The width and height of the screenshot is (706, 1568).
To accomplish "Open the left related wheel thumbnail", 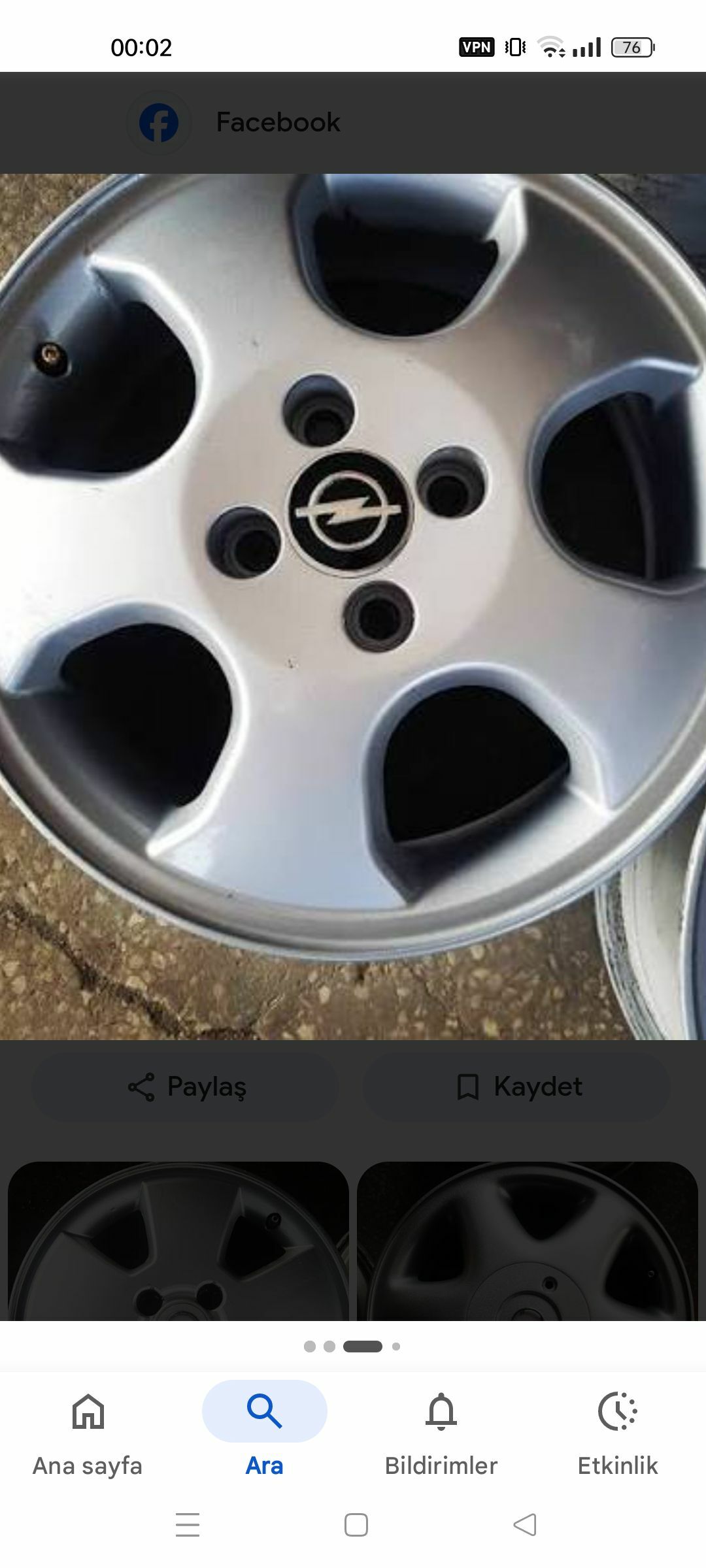I will click(178, 1241).
